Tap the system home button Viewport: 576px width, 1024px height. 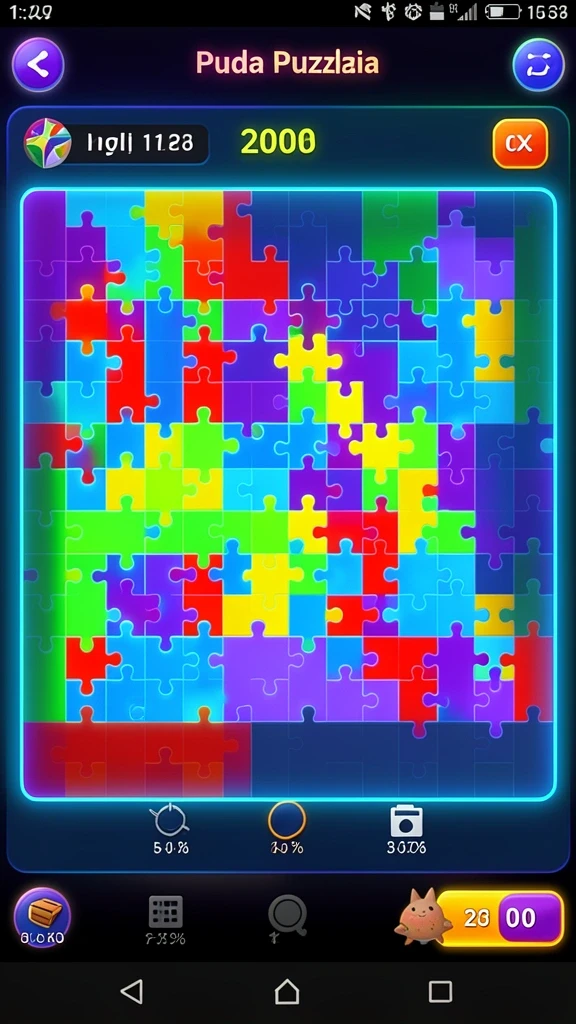(x=287, y=992)
